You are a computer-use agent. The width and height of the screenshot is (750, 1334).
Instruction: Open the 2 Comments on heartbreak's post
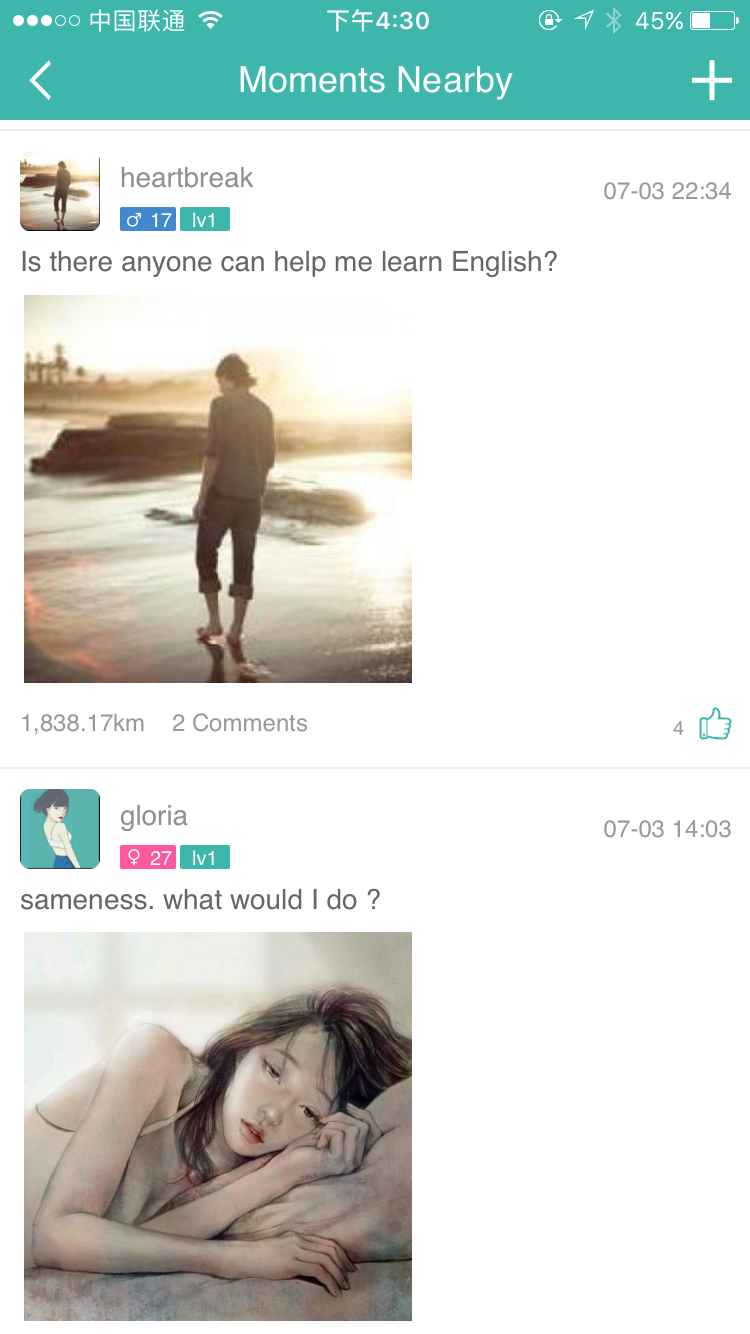[x=239, y=723]
